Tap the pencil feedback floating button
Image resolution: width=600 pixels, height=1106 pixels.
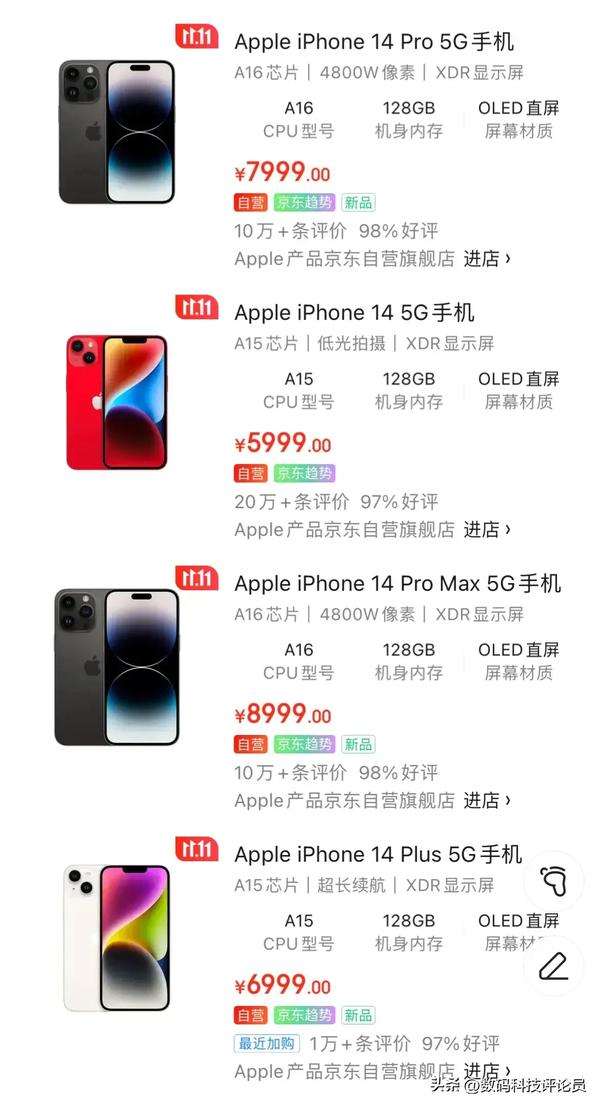[553, 966]
